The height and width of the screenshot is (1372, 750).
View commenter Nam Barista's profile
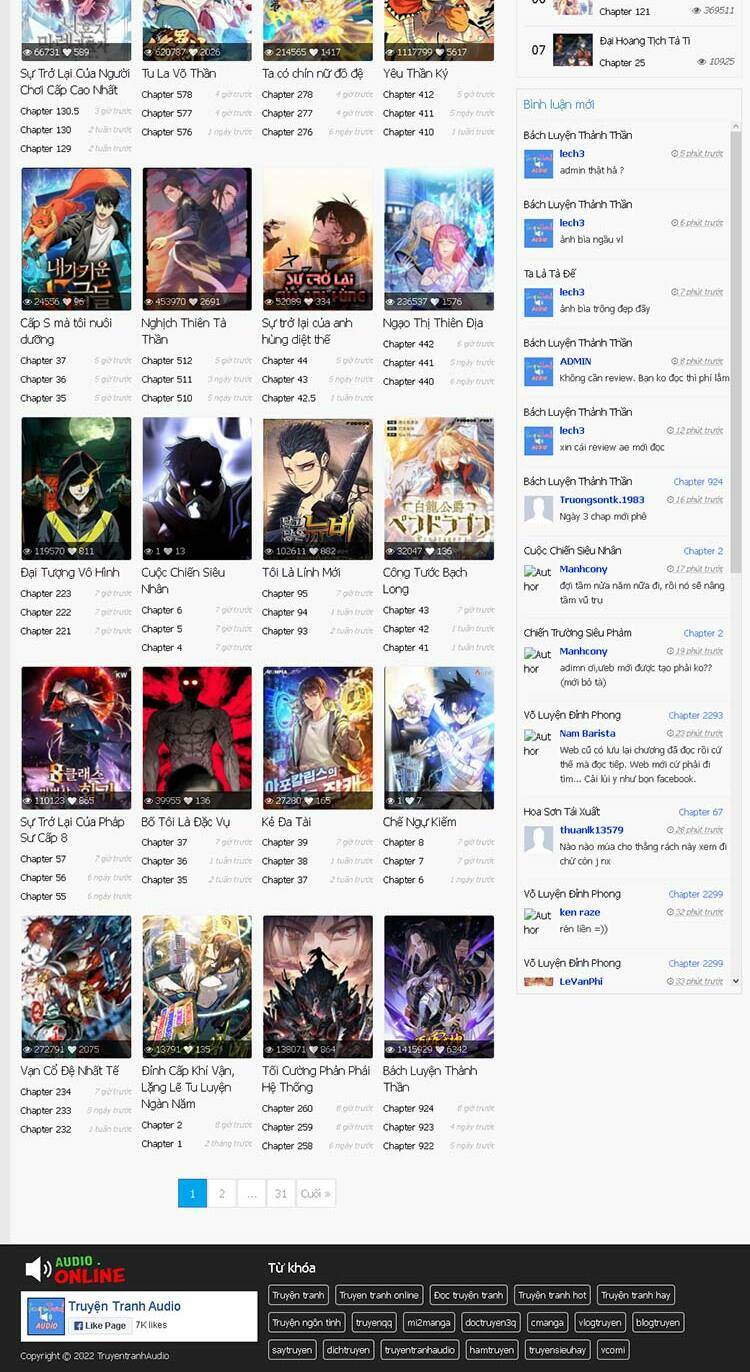click(587, 733)
